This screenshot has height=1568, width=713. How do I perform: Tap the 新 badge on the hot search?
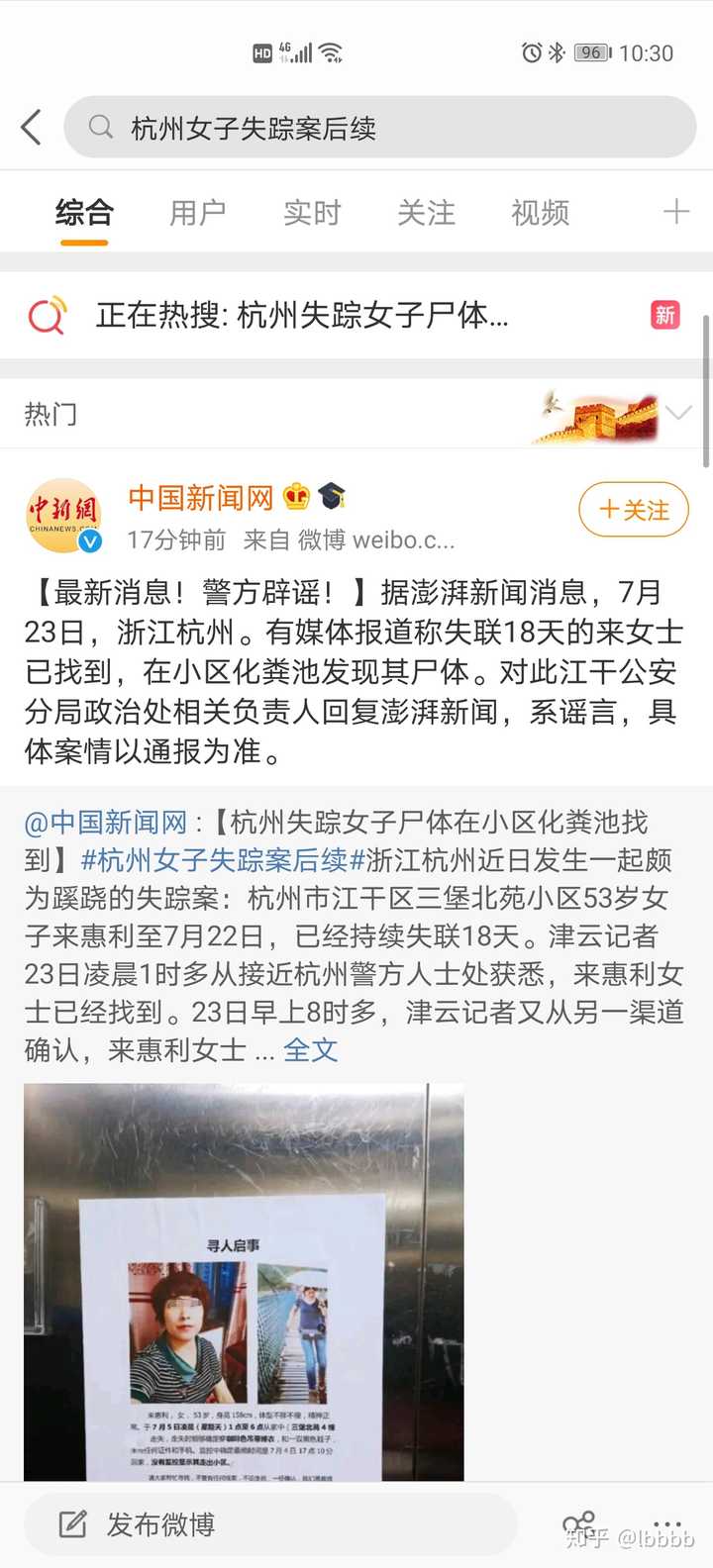(665, 315)
